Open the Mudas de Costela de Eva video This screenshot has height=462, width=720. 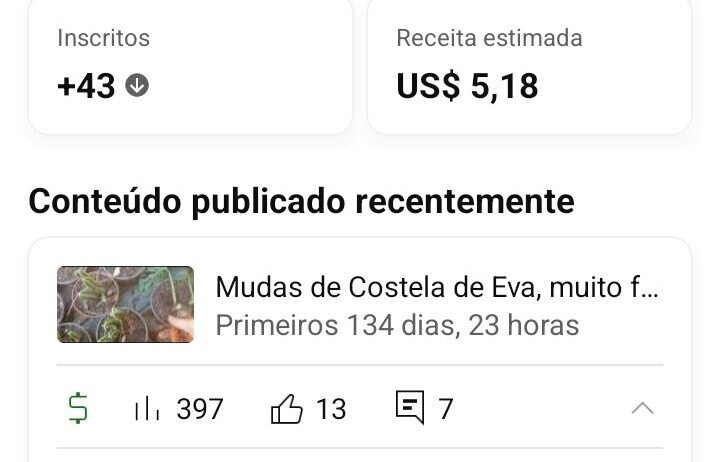436,306
